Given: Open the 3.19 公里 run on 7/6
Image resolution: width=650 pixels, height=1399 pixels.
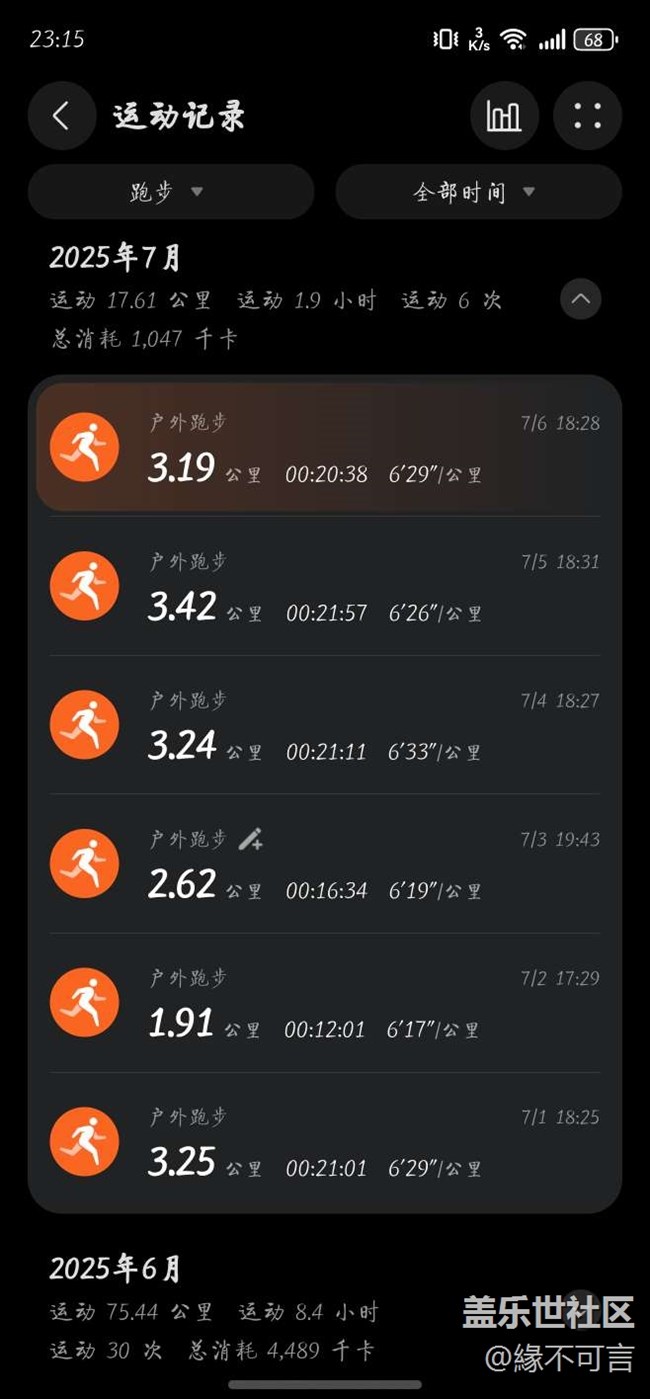Looking at the screenshot, I should pos(325,448).
